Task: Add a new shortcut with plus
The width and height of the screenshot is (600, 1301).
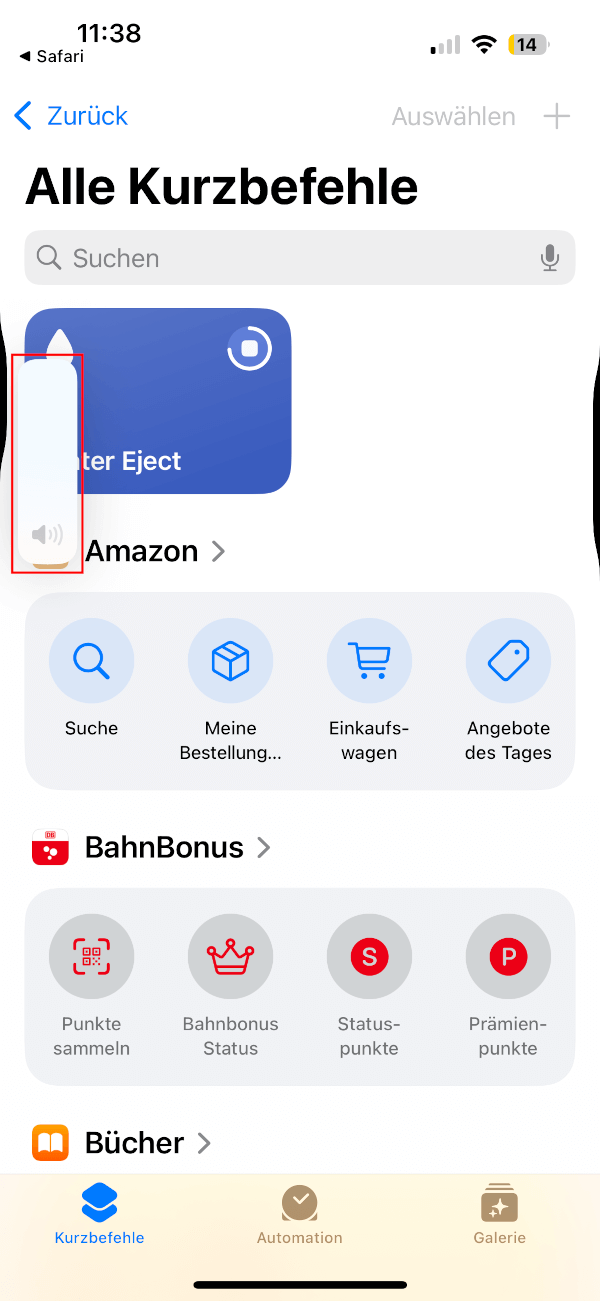Action: pyautogui.click(x=556, y=116)
